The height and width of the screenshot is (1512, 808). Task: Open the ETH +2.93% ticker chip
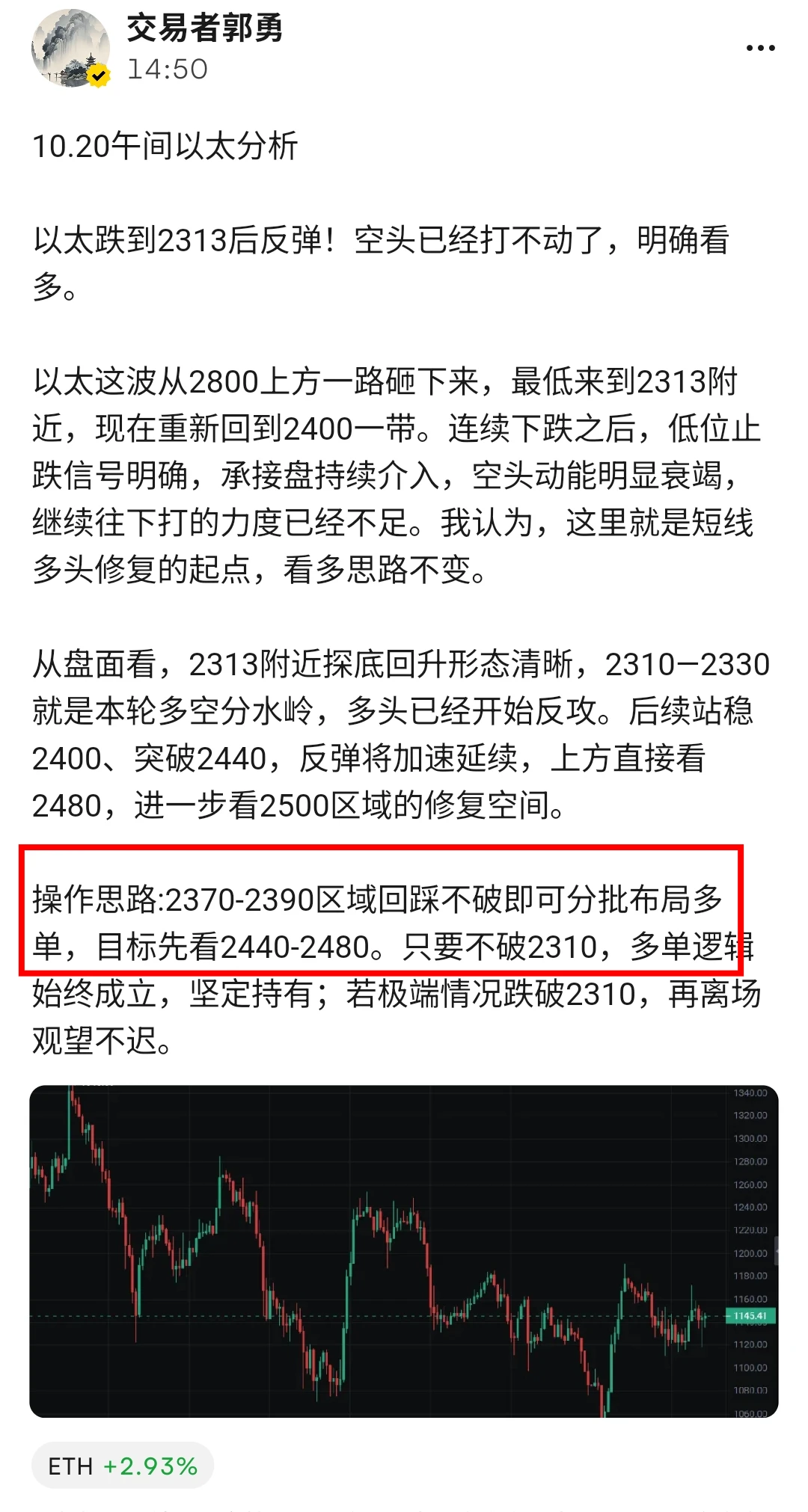123,1466
